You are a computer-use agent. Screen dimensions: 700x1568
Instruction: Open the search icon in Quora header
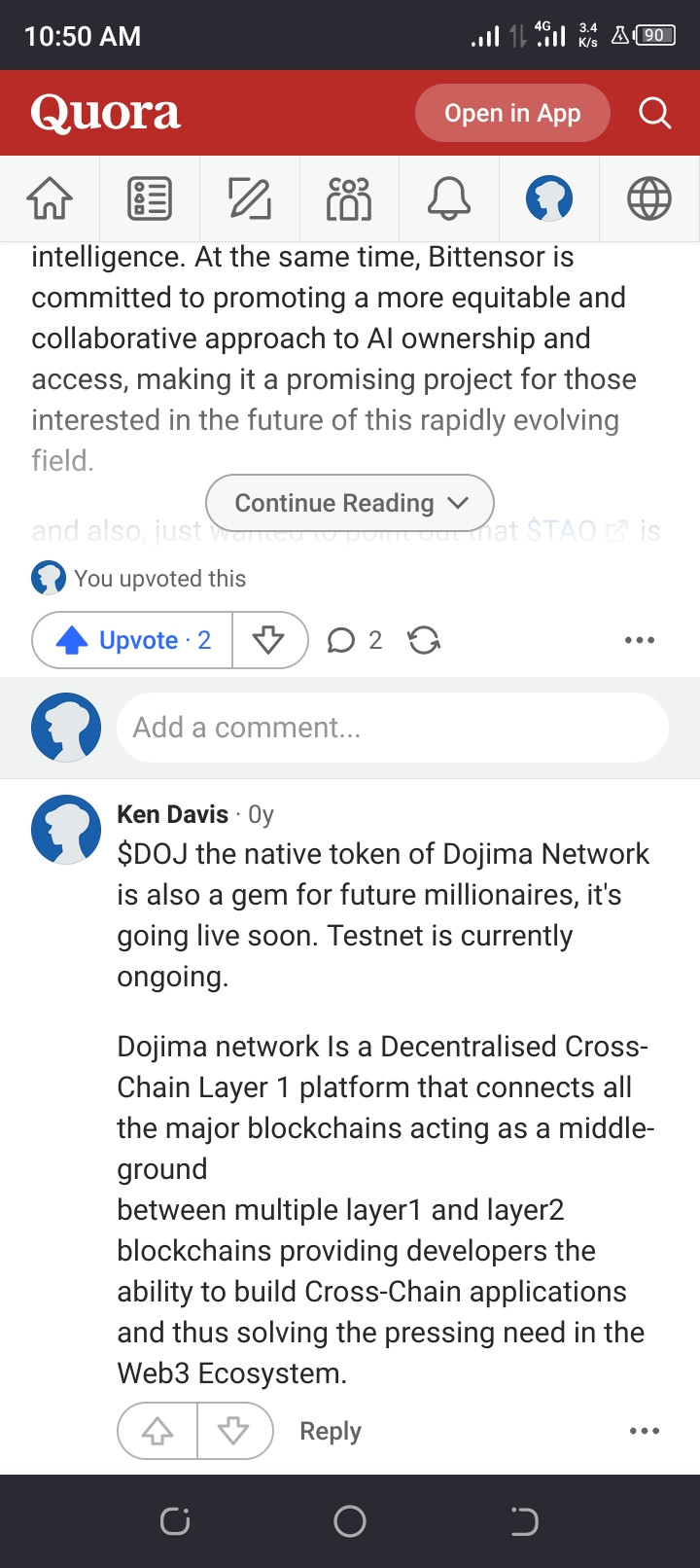tap(654, 113)
